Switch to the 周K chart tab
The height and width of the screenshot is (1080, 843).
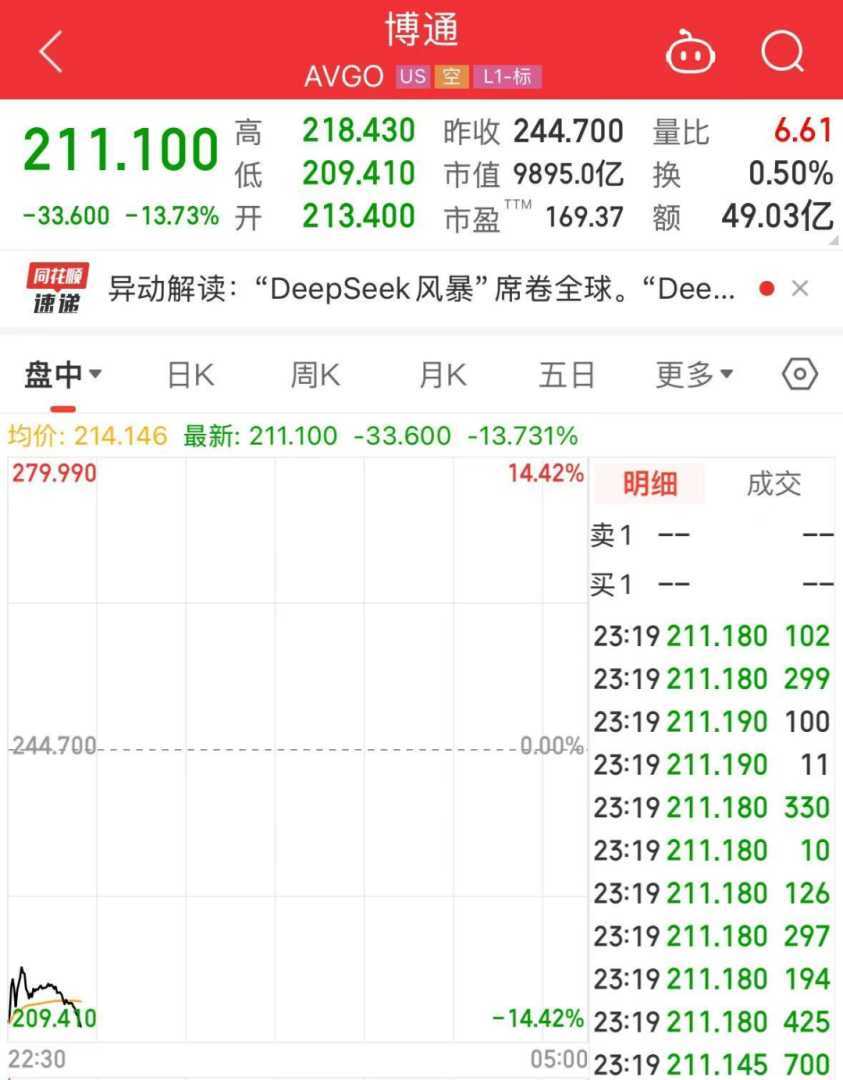click(x=315, y=375)
